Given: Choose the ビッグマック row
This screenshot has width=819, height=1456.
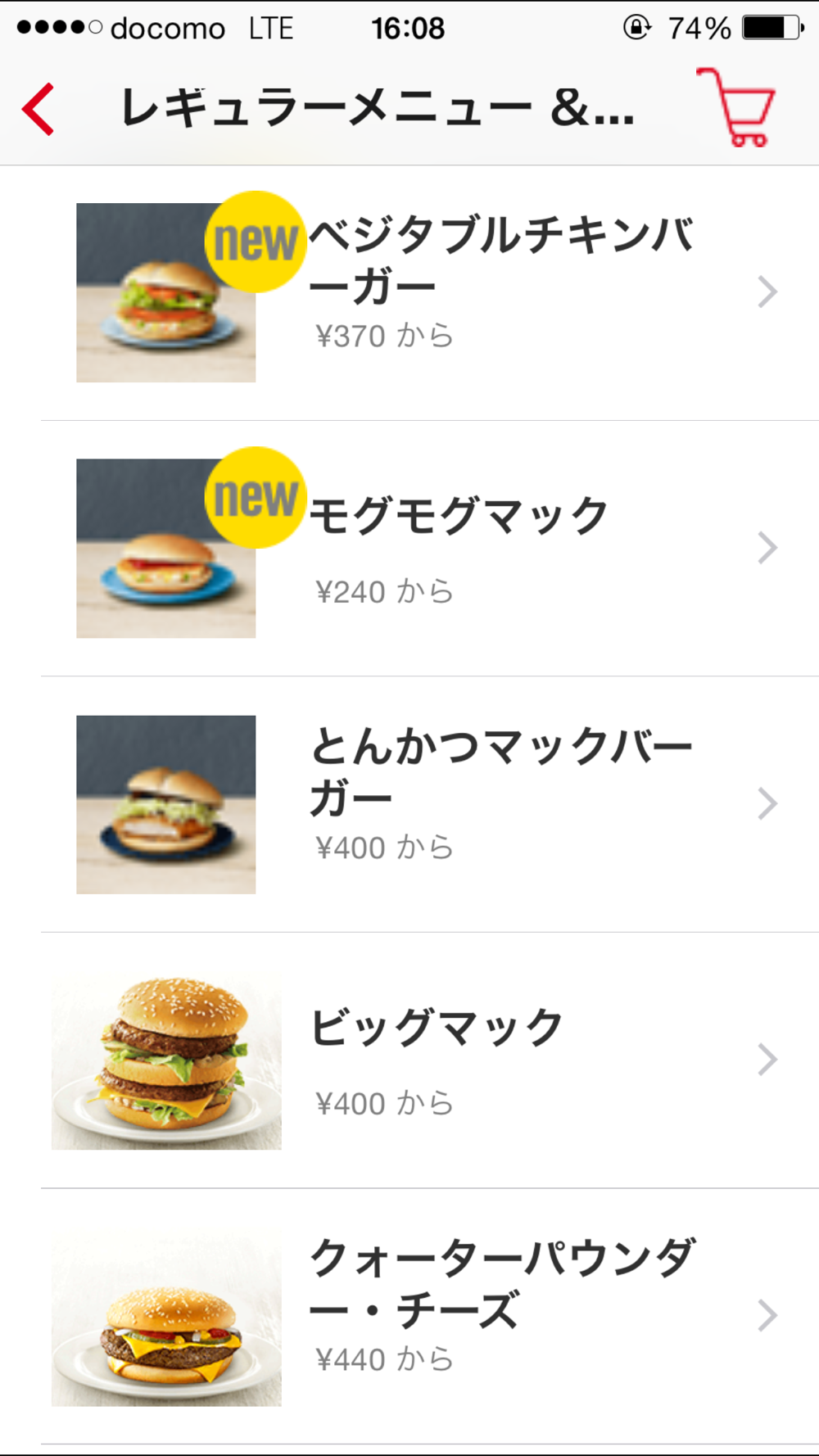Looking at the screenshot, I should pyautogui.click(x=409, y=1060).
